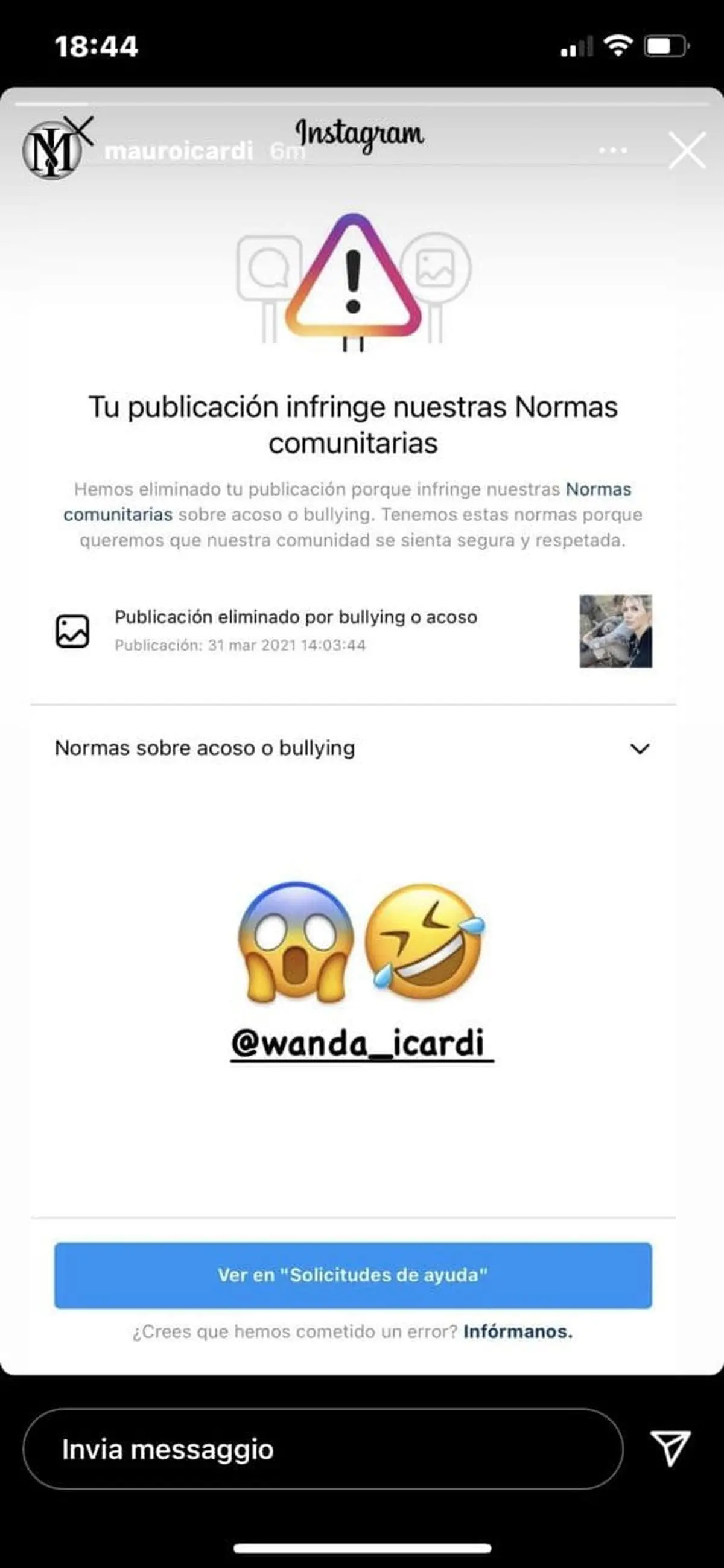The image size is (724, 1568).
Task: Open the @wanda_icardi mention
Action: tap(361, 1044)
